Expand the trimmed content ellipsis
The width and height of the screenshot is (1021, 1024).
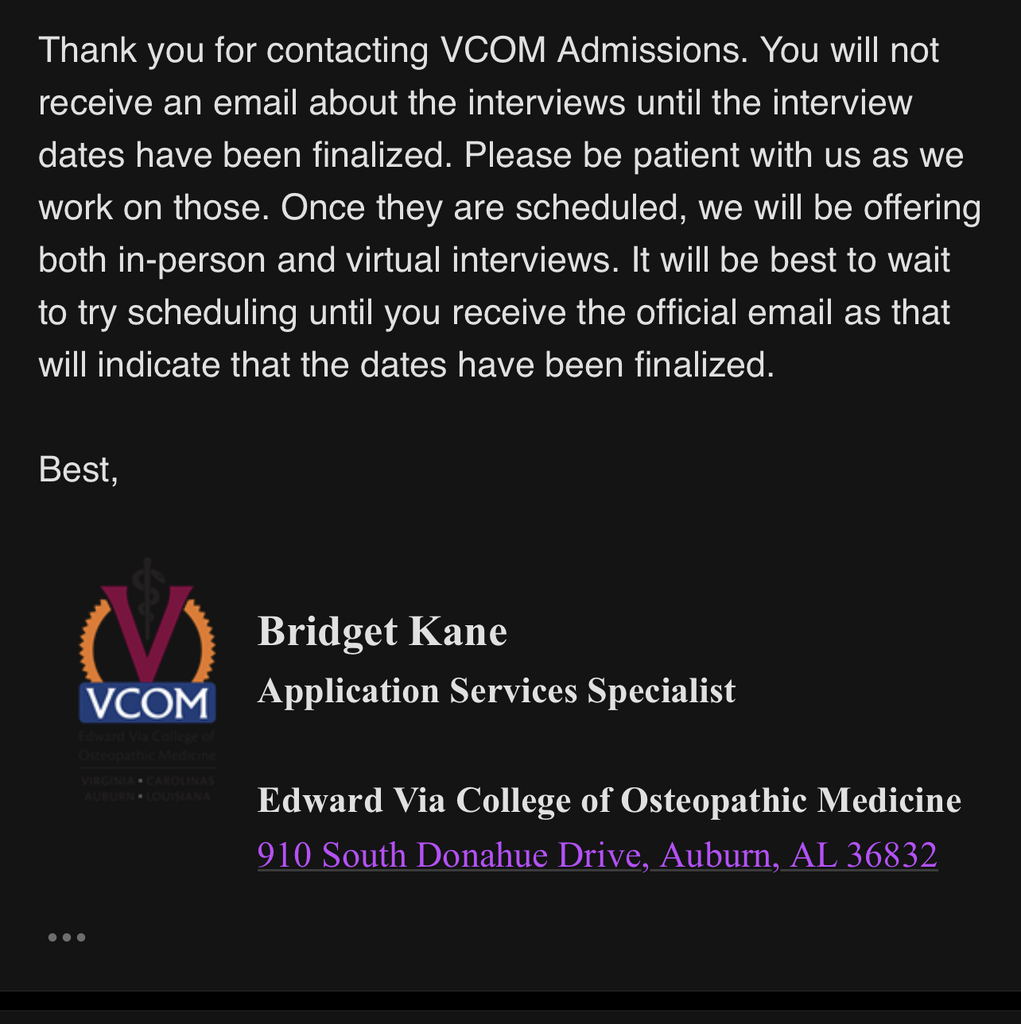pyautogui.click(x=67, y=937)
